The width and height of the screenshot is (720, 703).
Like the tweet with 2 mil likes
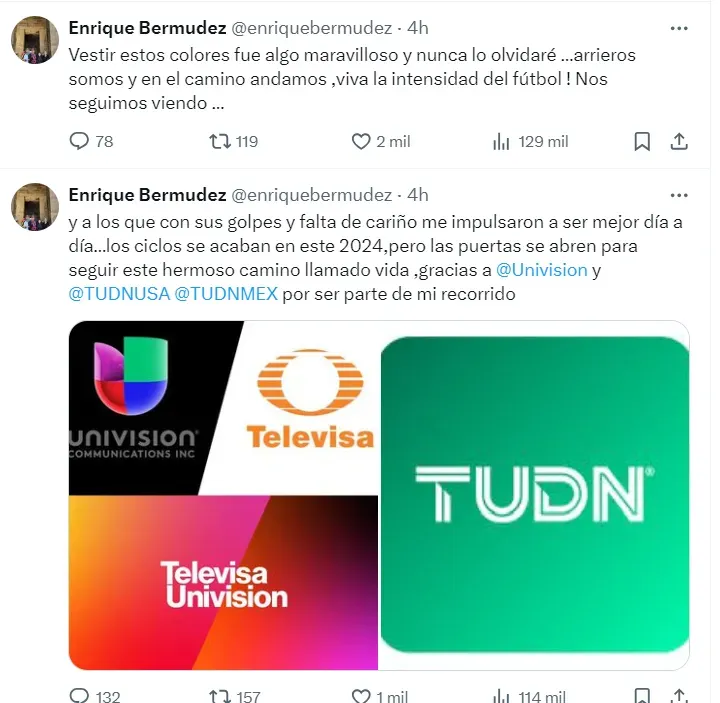click(362, 142)
